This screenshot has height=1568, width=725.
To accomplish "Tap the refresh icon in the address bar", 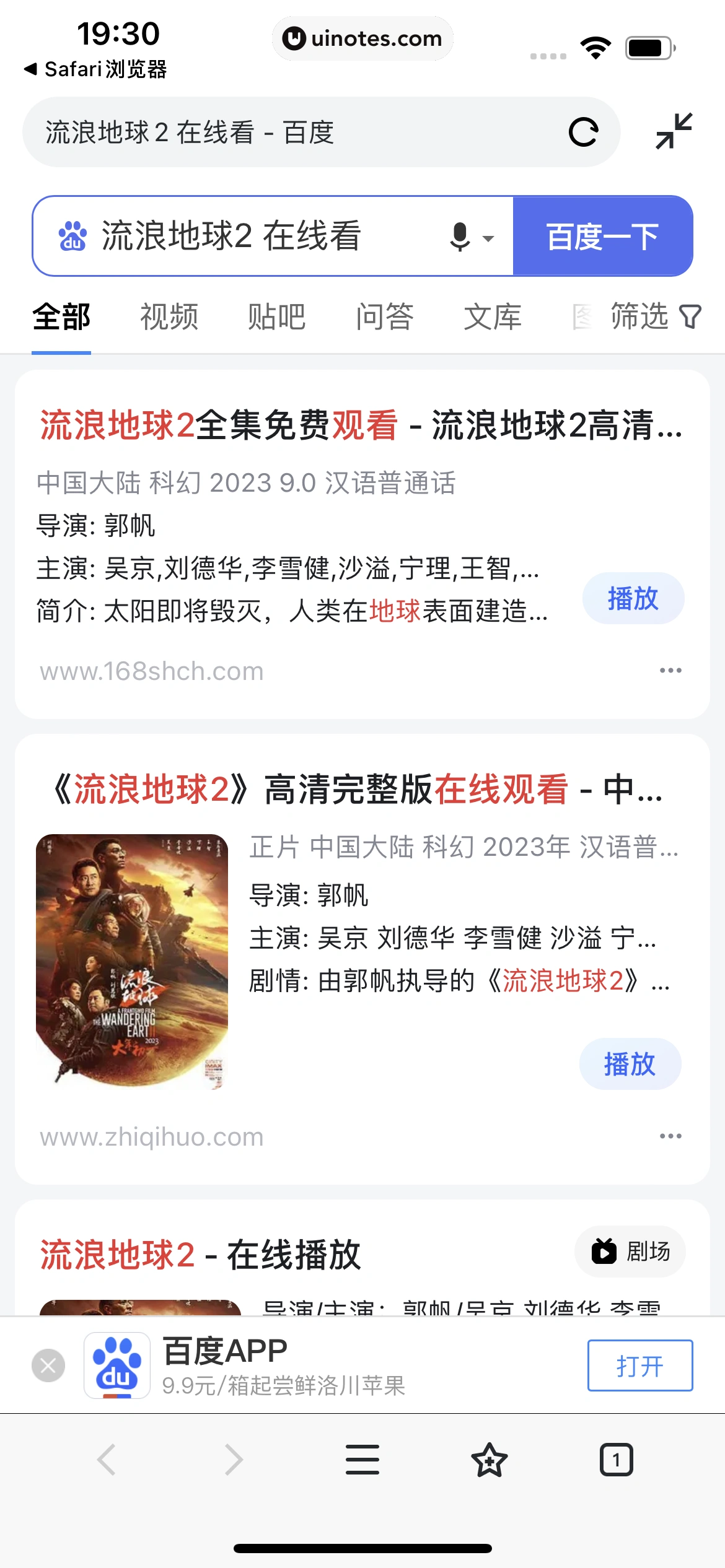I will pyautogui.click(x=583, y=132).
